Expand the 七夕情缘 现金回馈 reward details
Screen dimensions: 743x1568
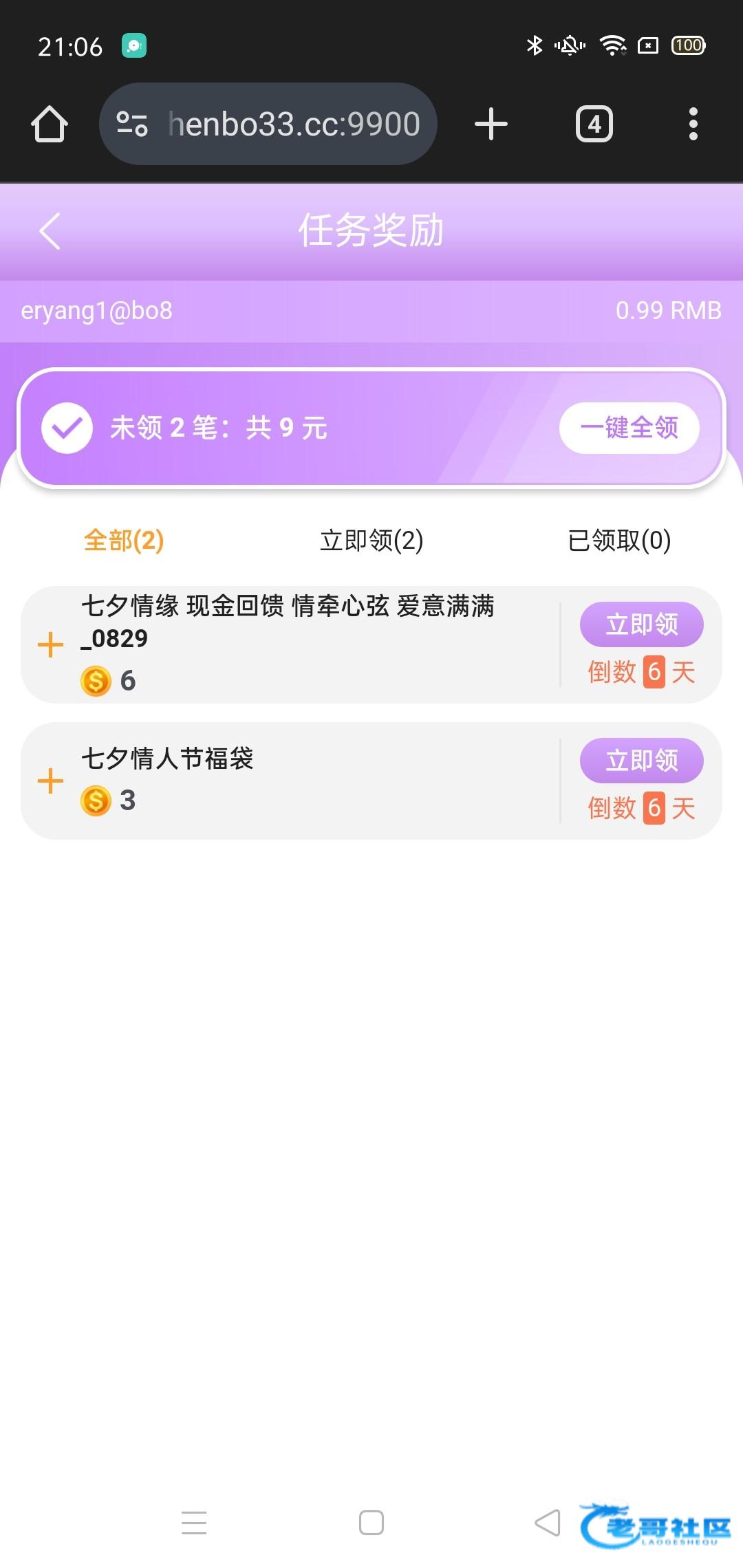[x=50, y=645]
